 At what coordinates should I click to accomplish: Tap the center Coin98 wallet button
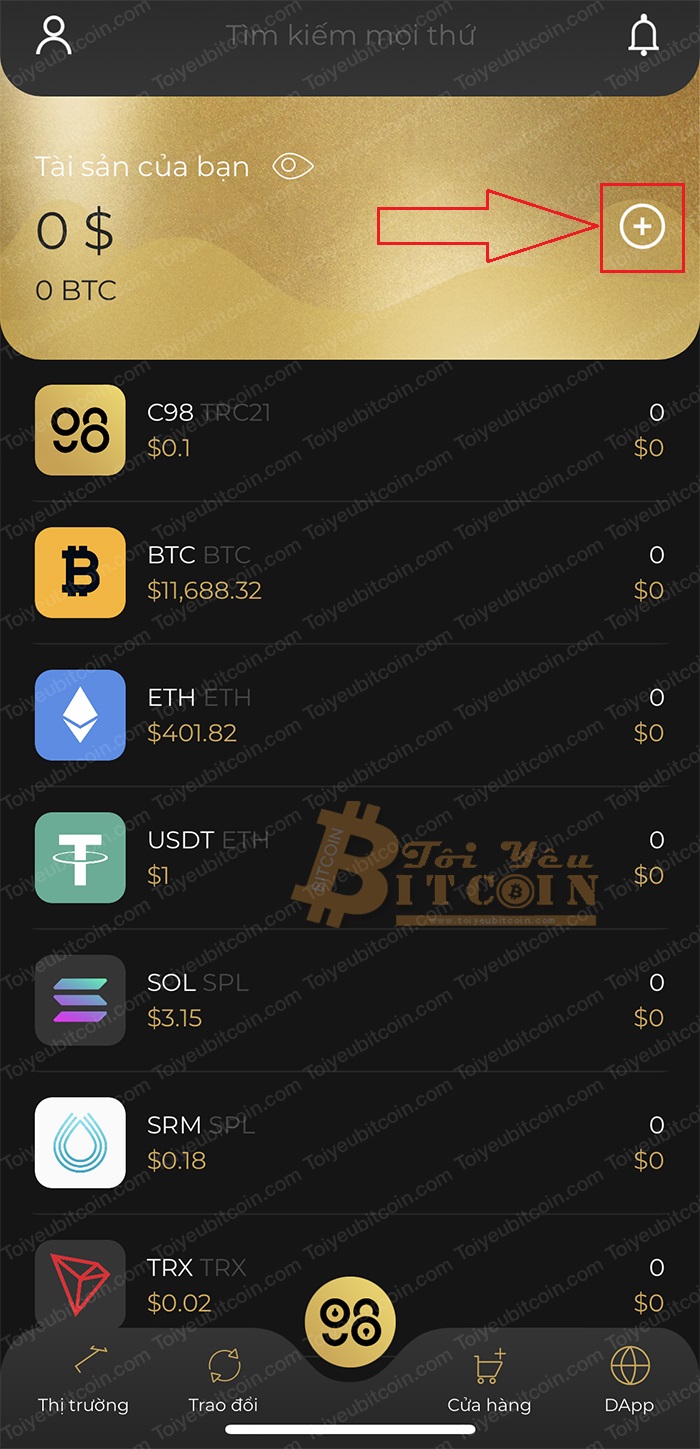coord(350,1322)
